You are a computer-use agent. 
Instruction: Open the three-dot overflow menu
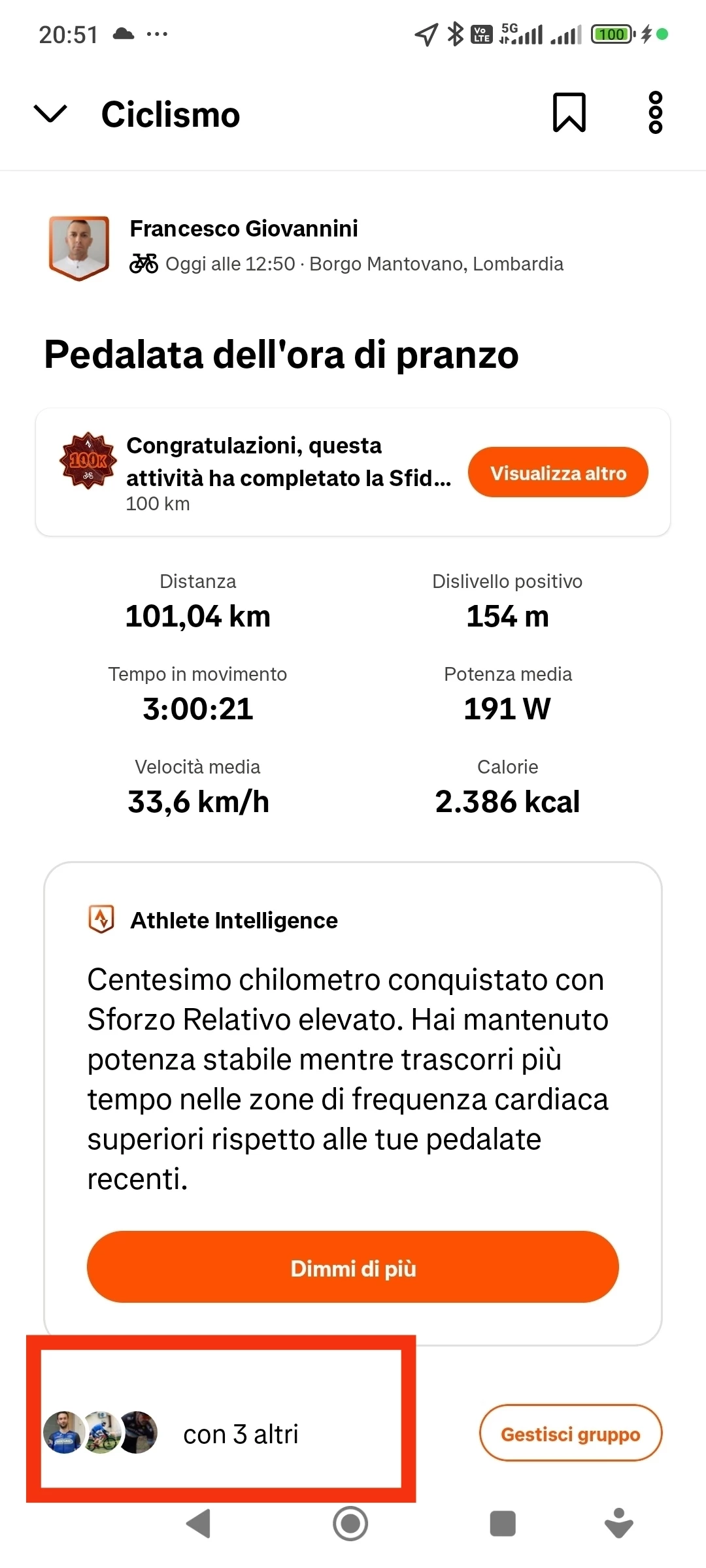655,113
